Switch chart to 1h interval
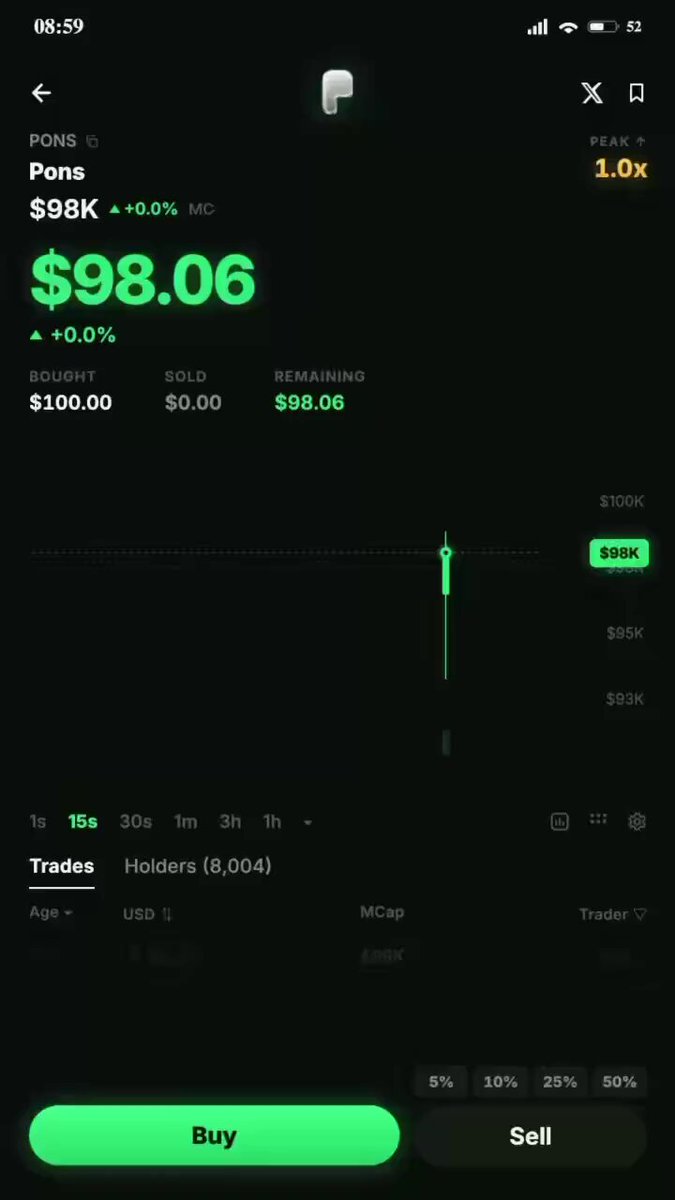 click(x=272, y=822)
